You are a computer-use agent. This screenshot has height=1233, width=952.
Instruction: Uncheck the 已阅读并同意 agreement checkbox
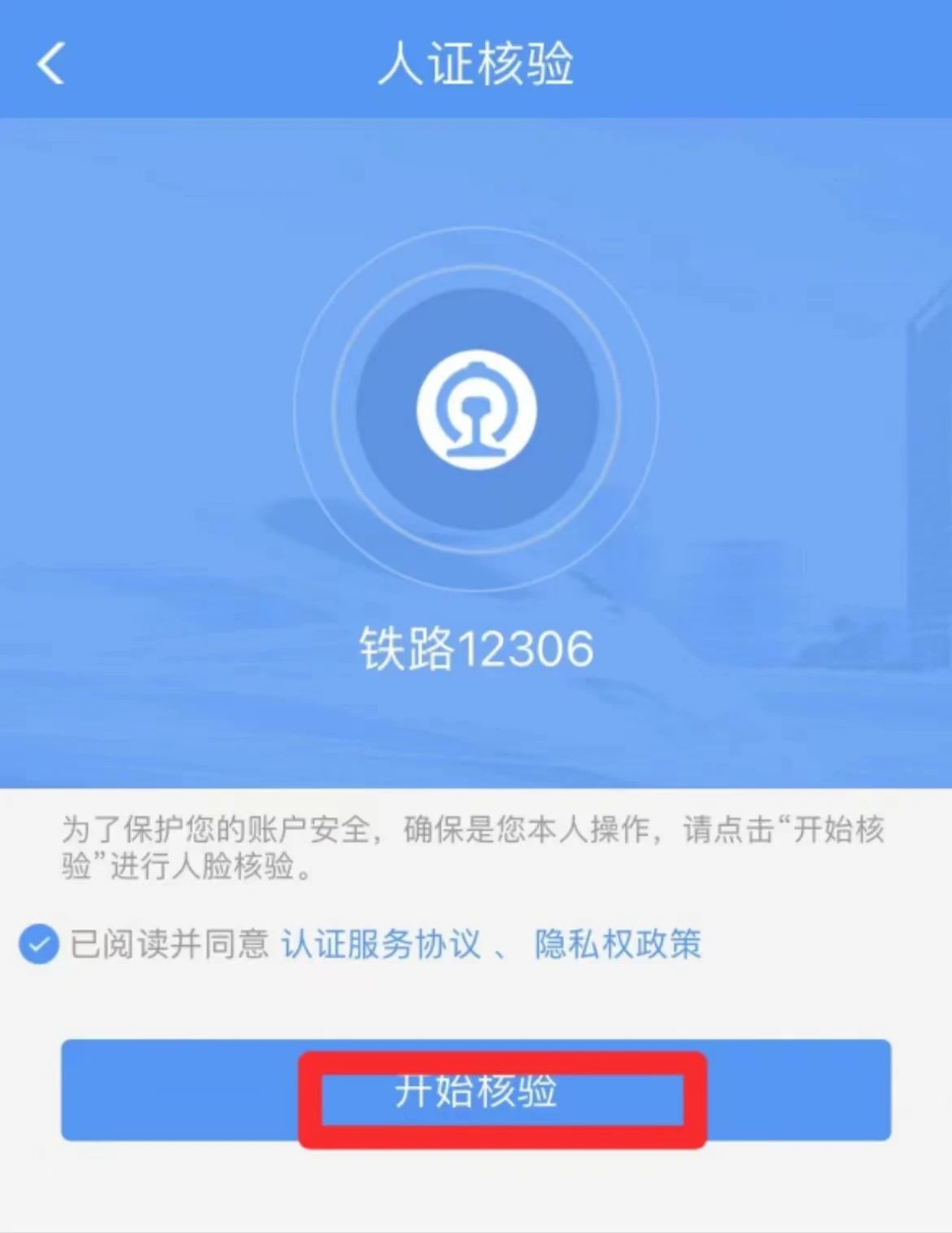point(38,945)
